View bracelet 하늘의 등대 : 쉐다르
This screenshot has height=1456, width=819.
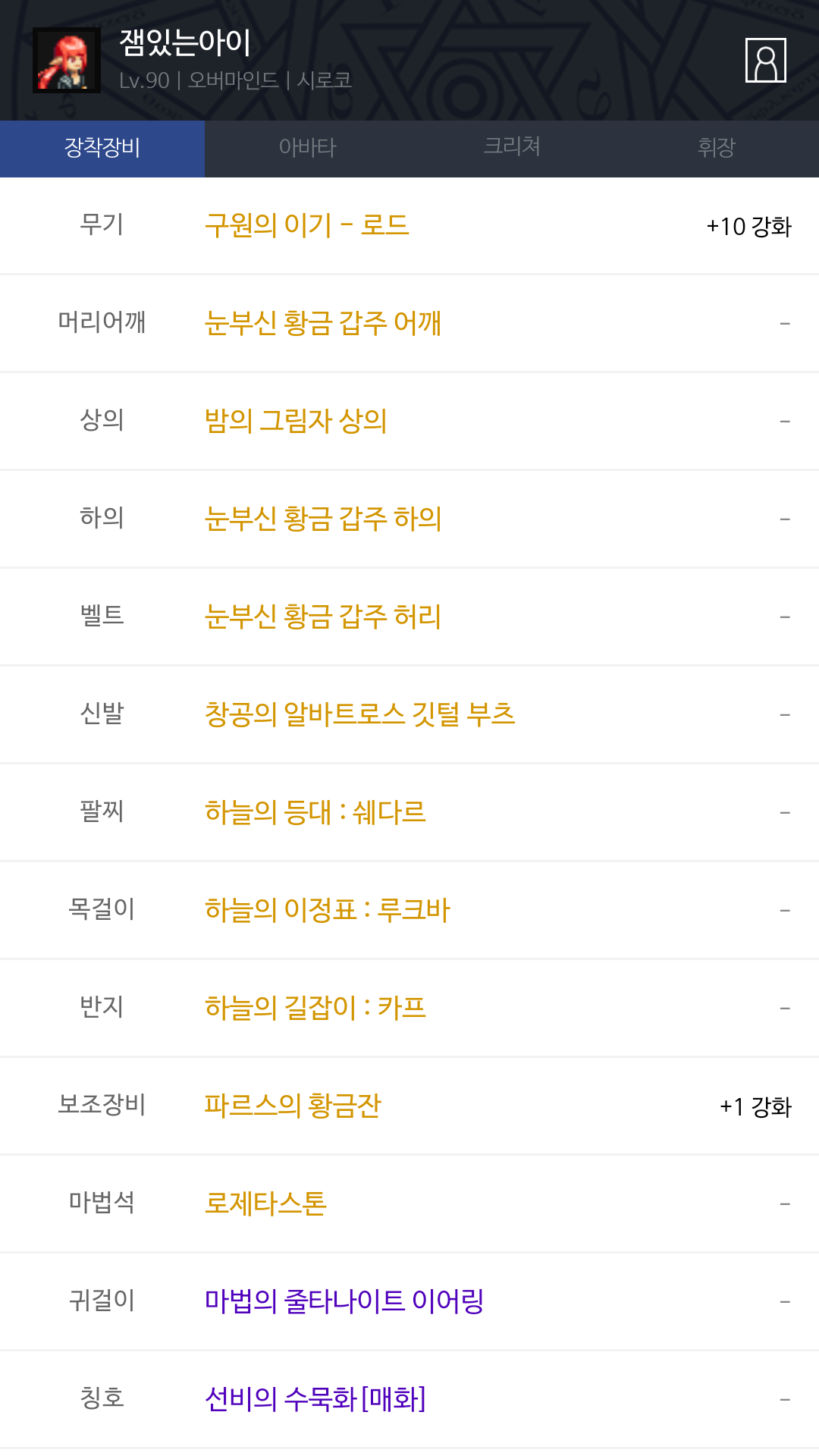pos(315,812)
